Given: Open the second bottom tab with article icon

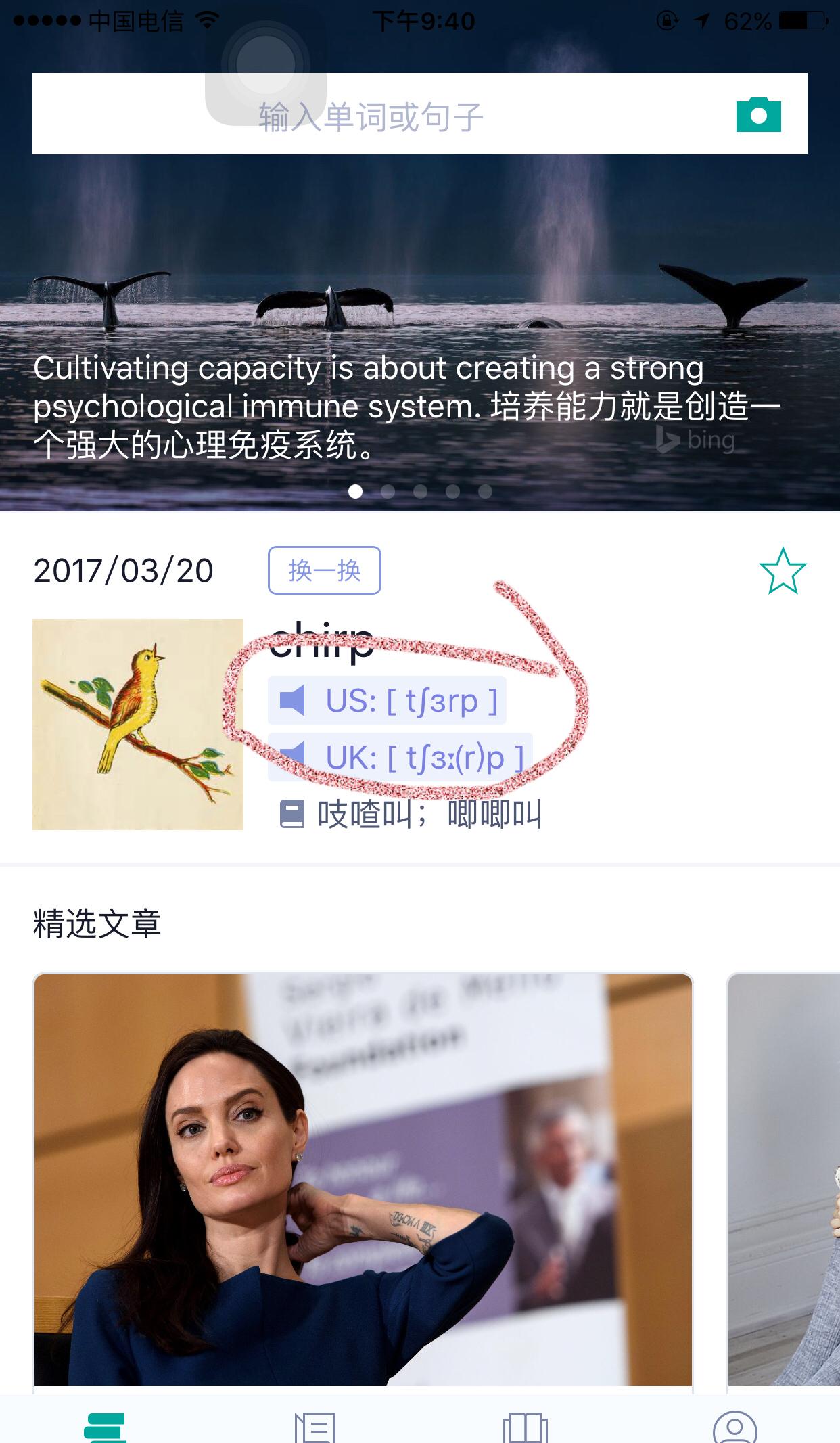Looking at the screenshot, I should coord(315,1426).
